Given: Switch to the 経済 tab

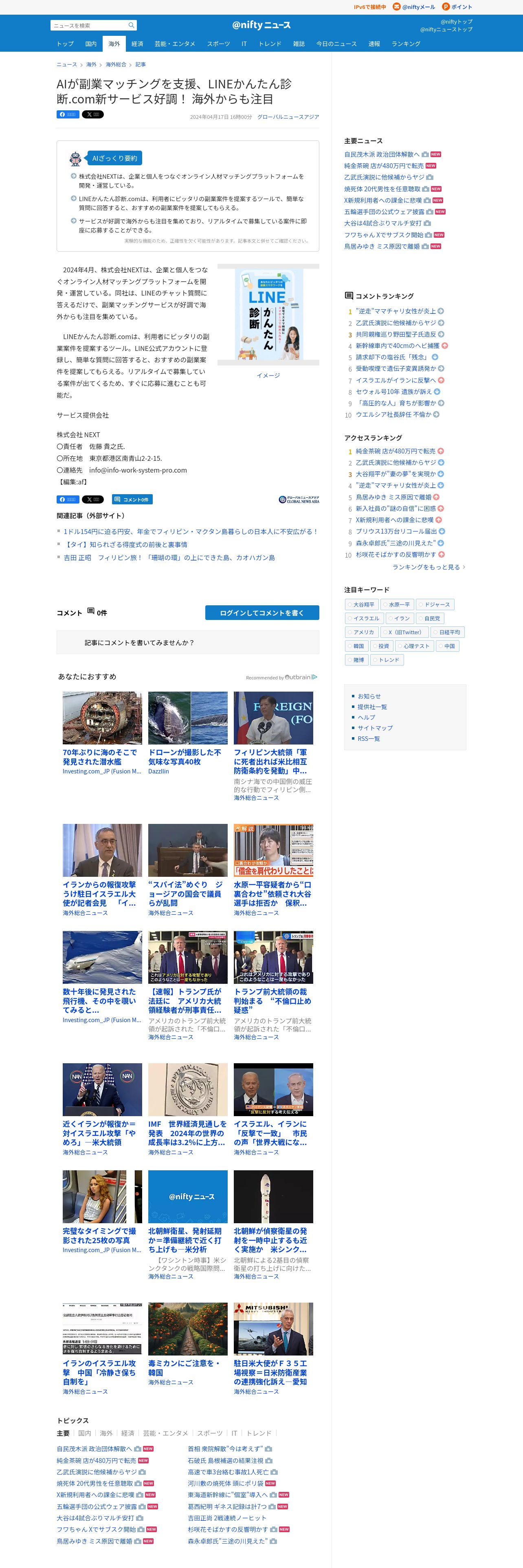Looking at the screenshot, I should point(137,44).
